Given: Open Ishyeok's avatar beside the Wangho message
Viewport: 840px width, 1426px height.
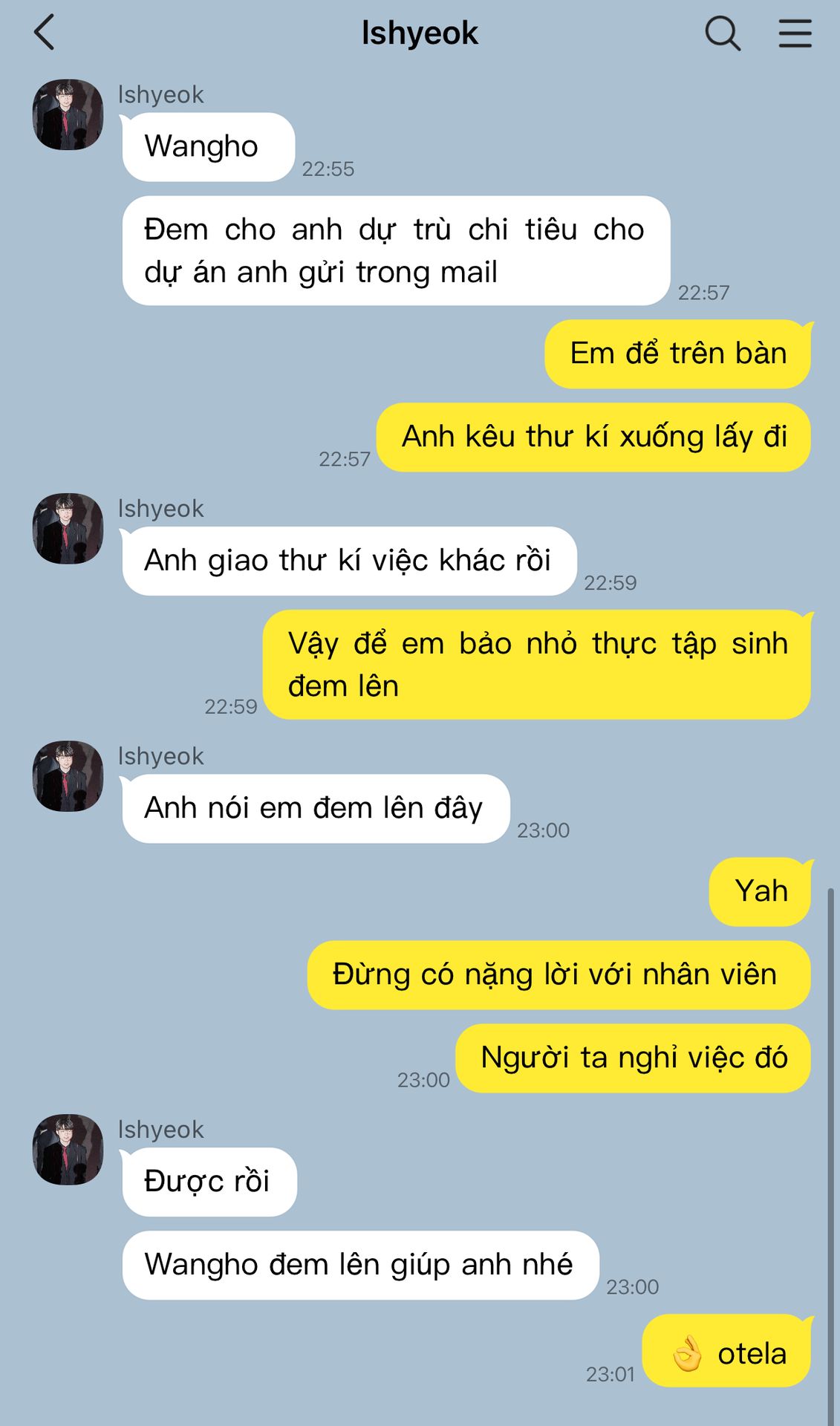Looking at the screenshot, I should click(x=68, y=115).
